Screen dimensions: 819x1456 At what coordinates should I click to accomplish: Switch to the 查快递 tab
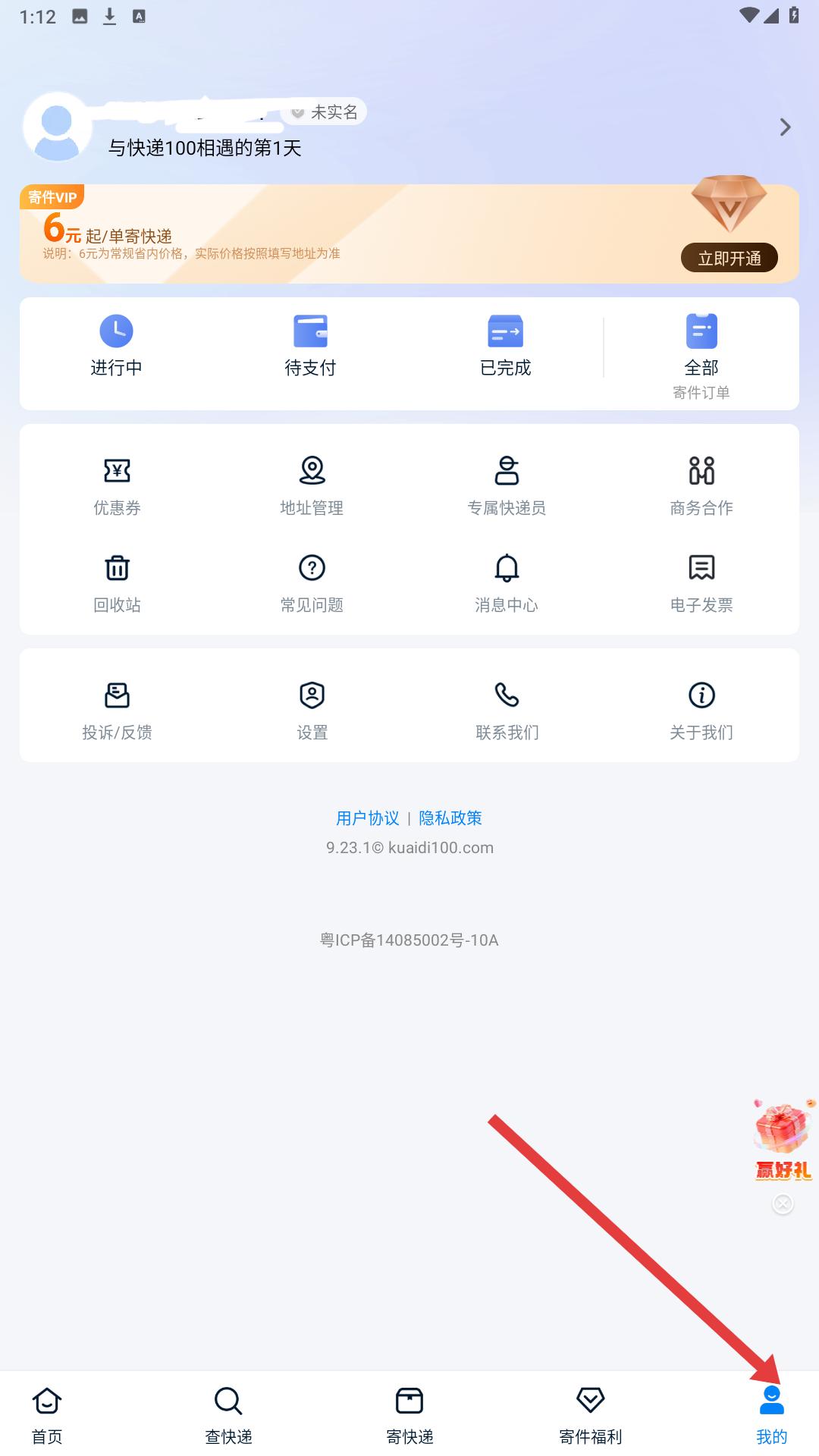pyautogui.click(x=228, y=1415)
